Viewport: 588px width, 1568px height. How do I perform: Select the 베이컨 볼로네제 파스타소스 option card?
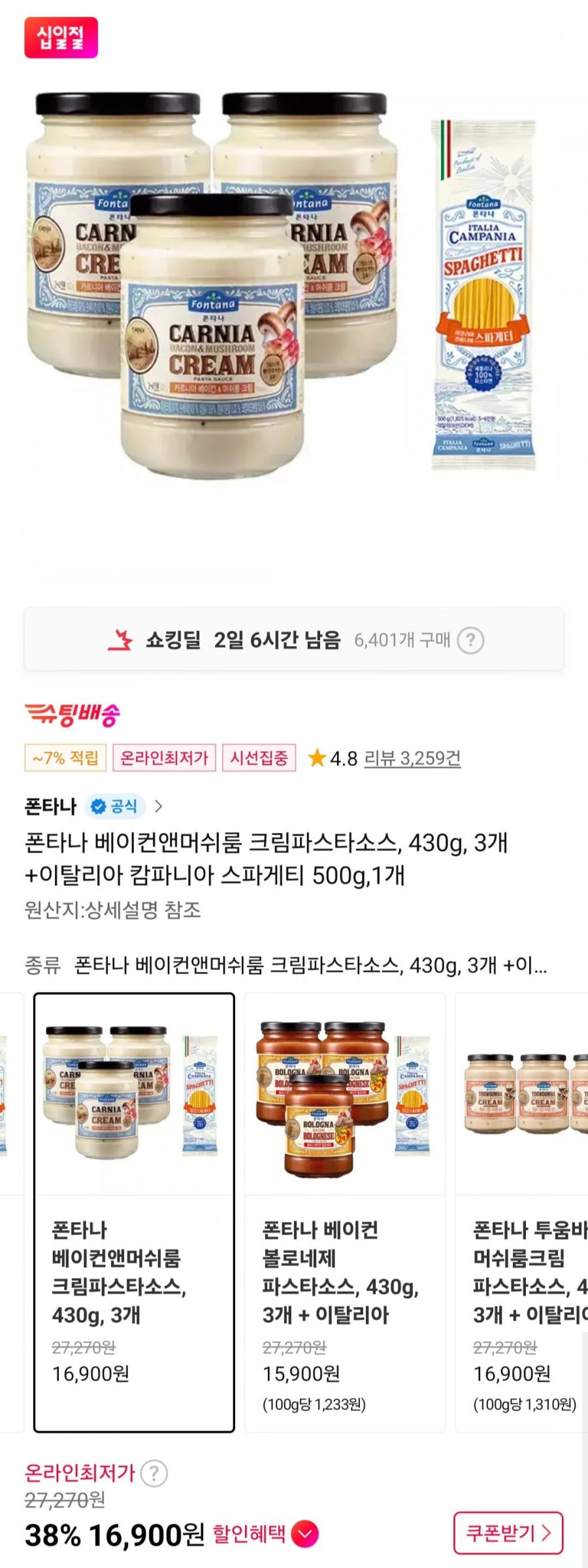click(x=344, y=1212)
